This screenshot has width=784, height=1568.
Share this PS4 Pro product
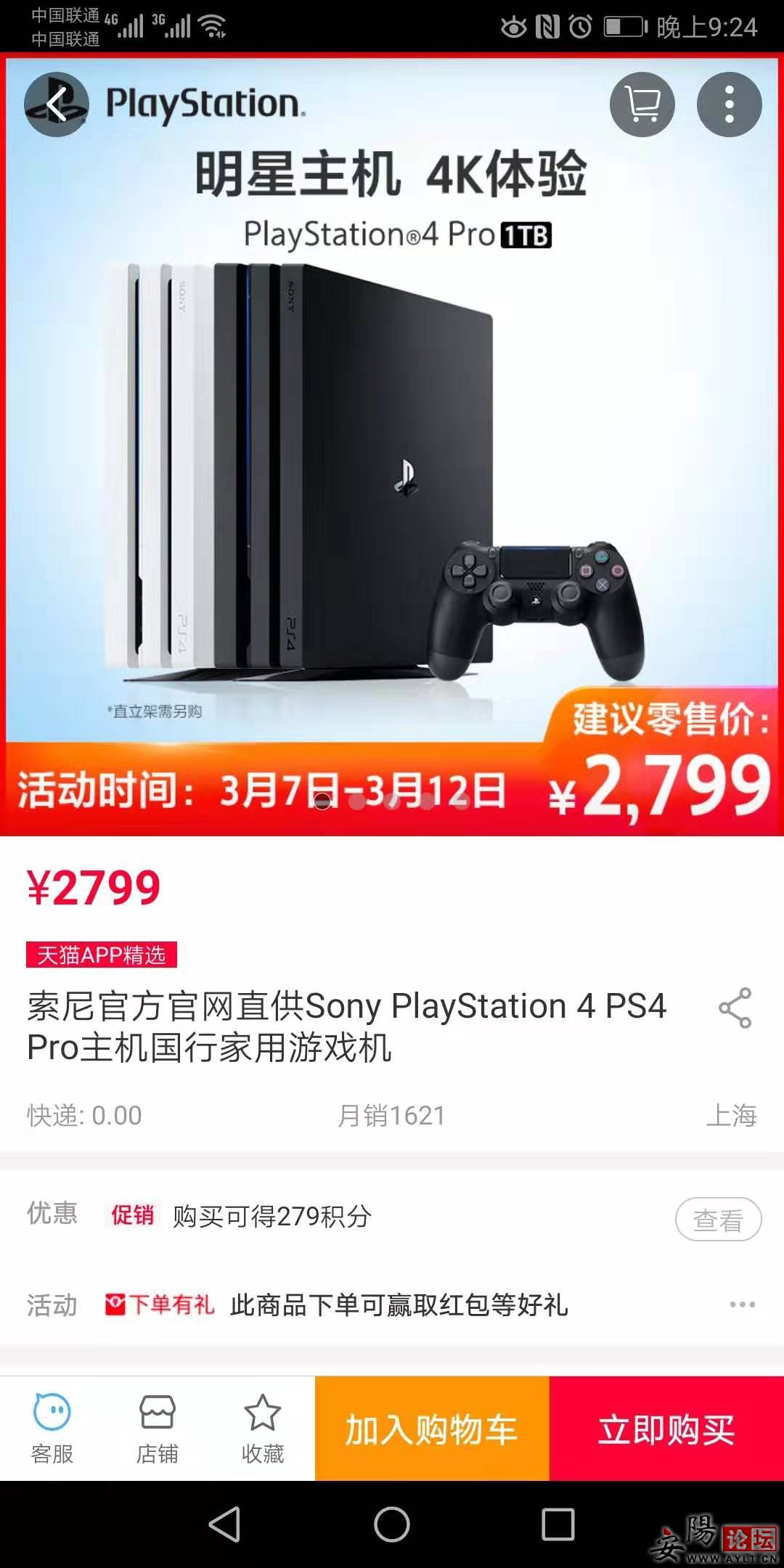pos(735,1008)
